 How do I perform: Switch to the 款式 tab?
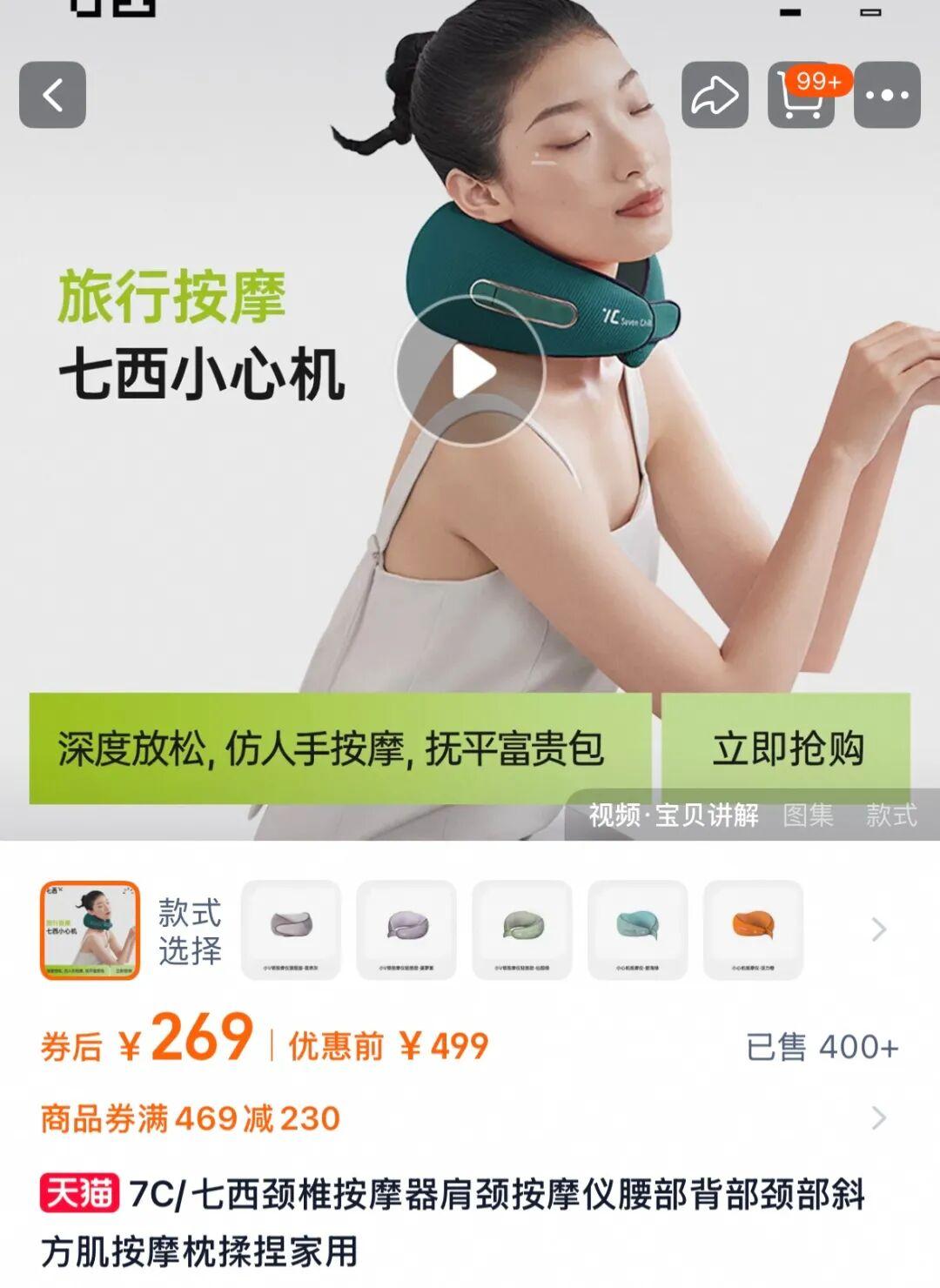click(890, 815)
